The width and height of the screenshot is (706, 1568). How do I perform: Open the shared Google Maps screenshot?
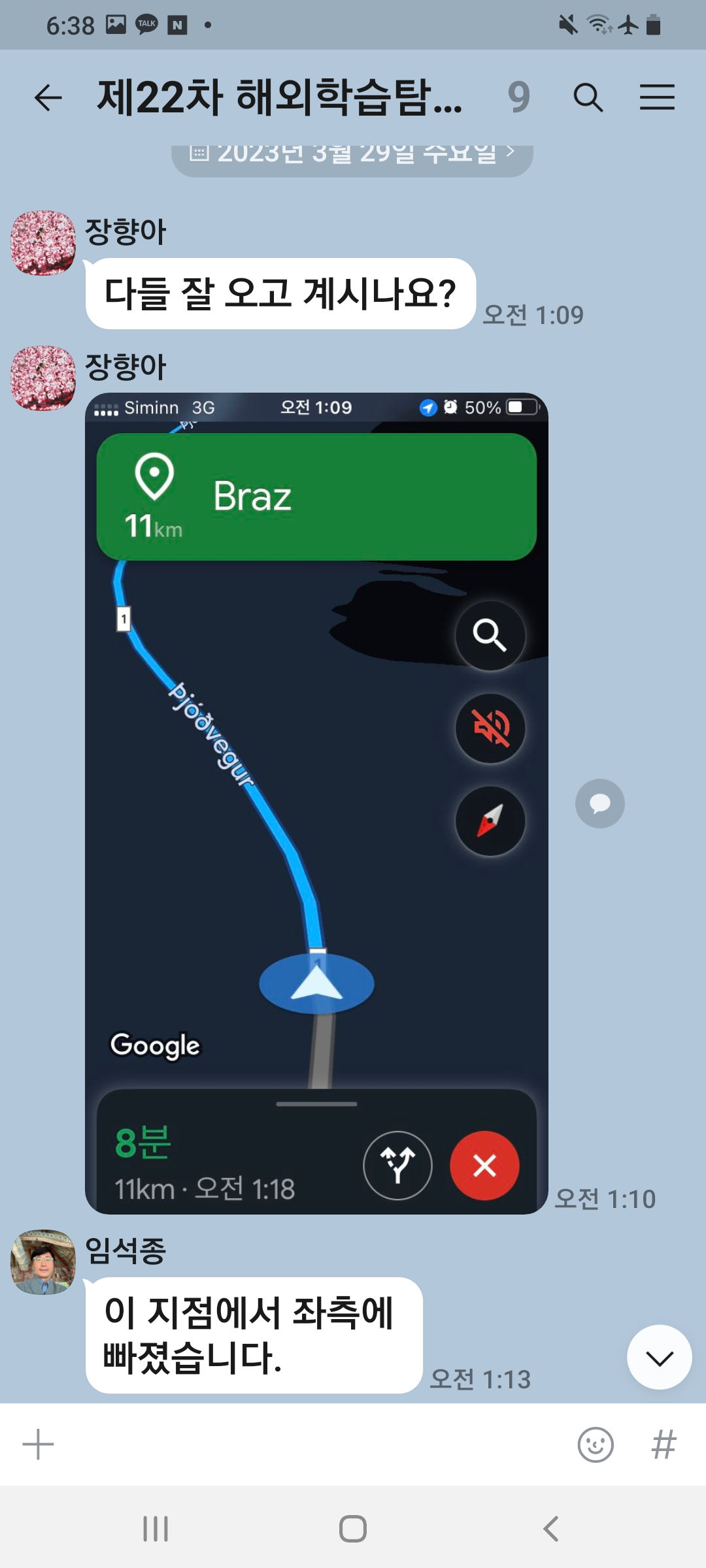(x=316, y=804)
